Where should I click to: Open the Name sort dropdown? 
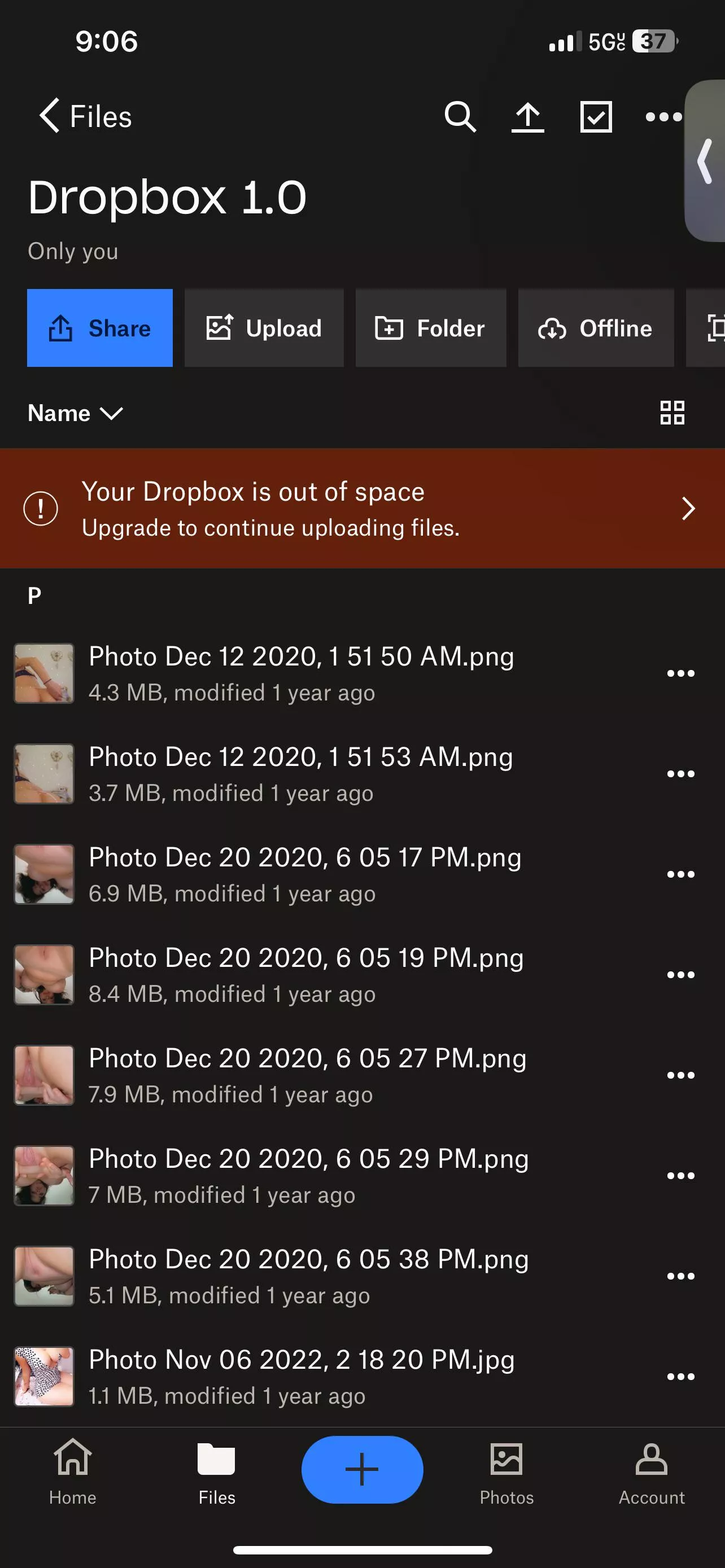point(75,413)
